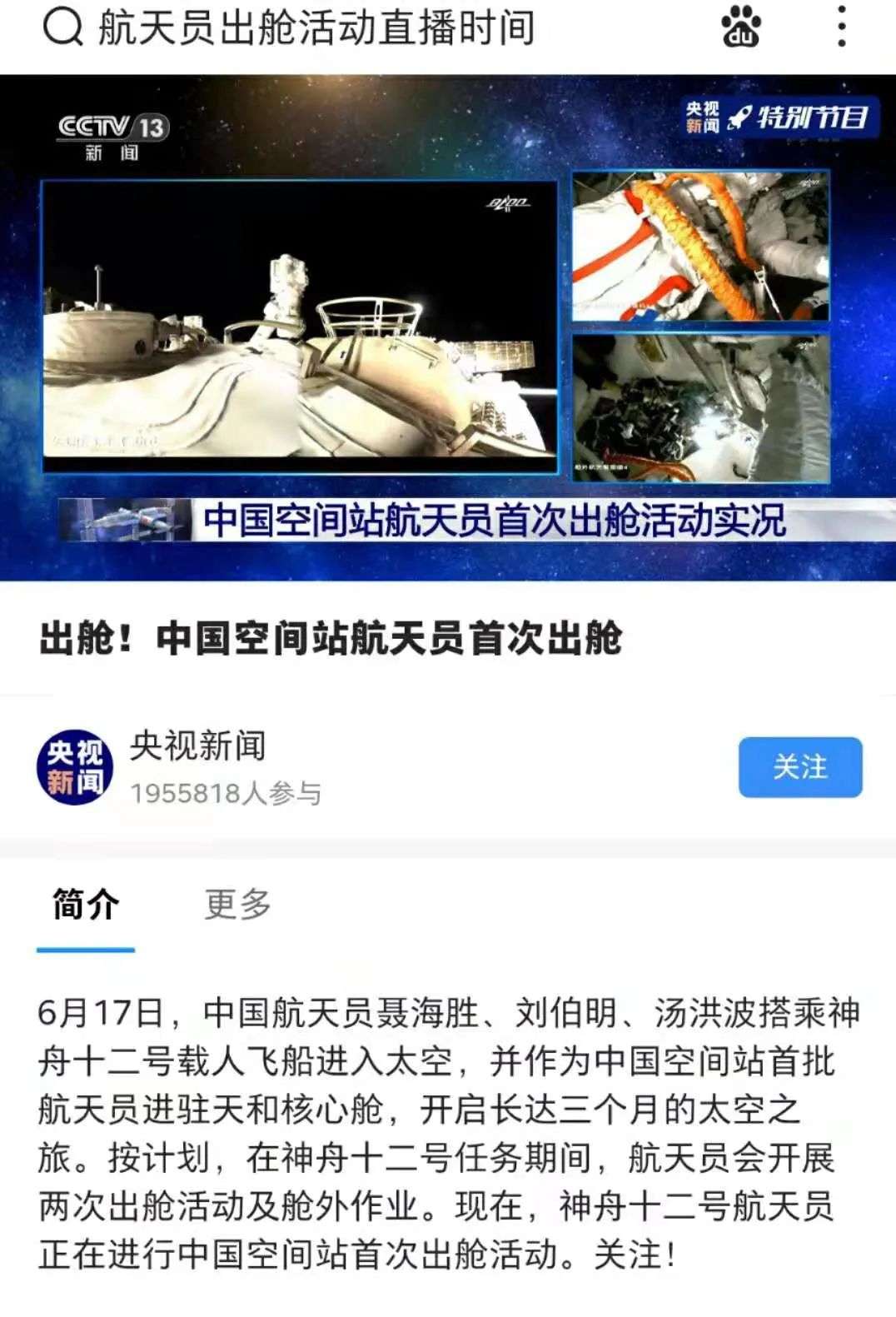The height and width of the screenshot is (1317, 896).
Task: Follow 央视新闻 with the 关注 button
Action: [x=799, y=766]
